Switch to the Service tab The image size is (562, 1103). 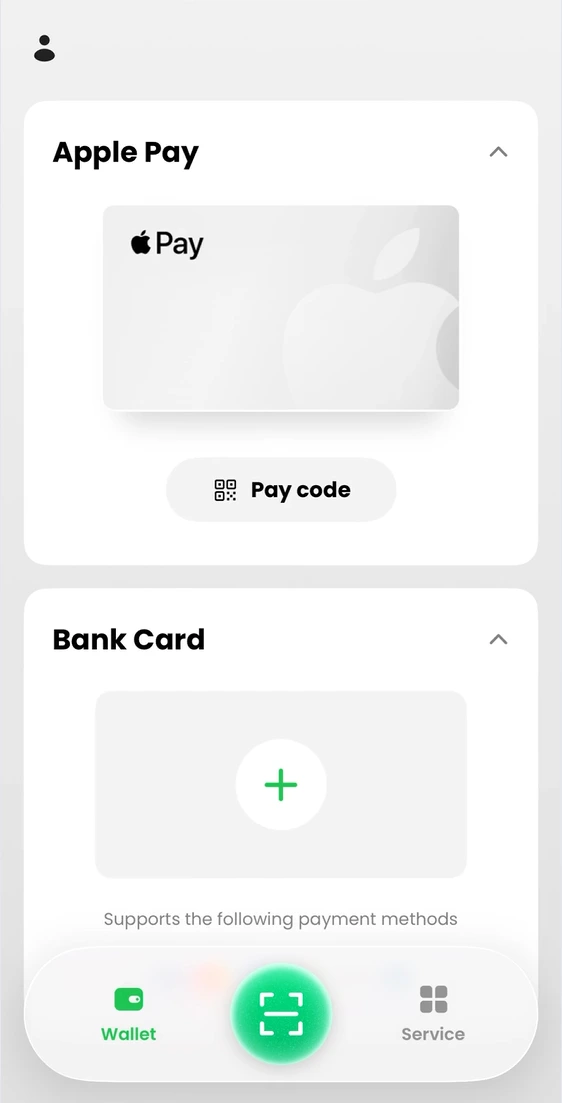pos(433,1014)
